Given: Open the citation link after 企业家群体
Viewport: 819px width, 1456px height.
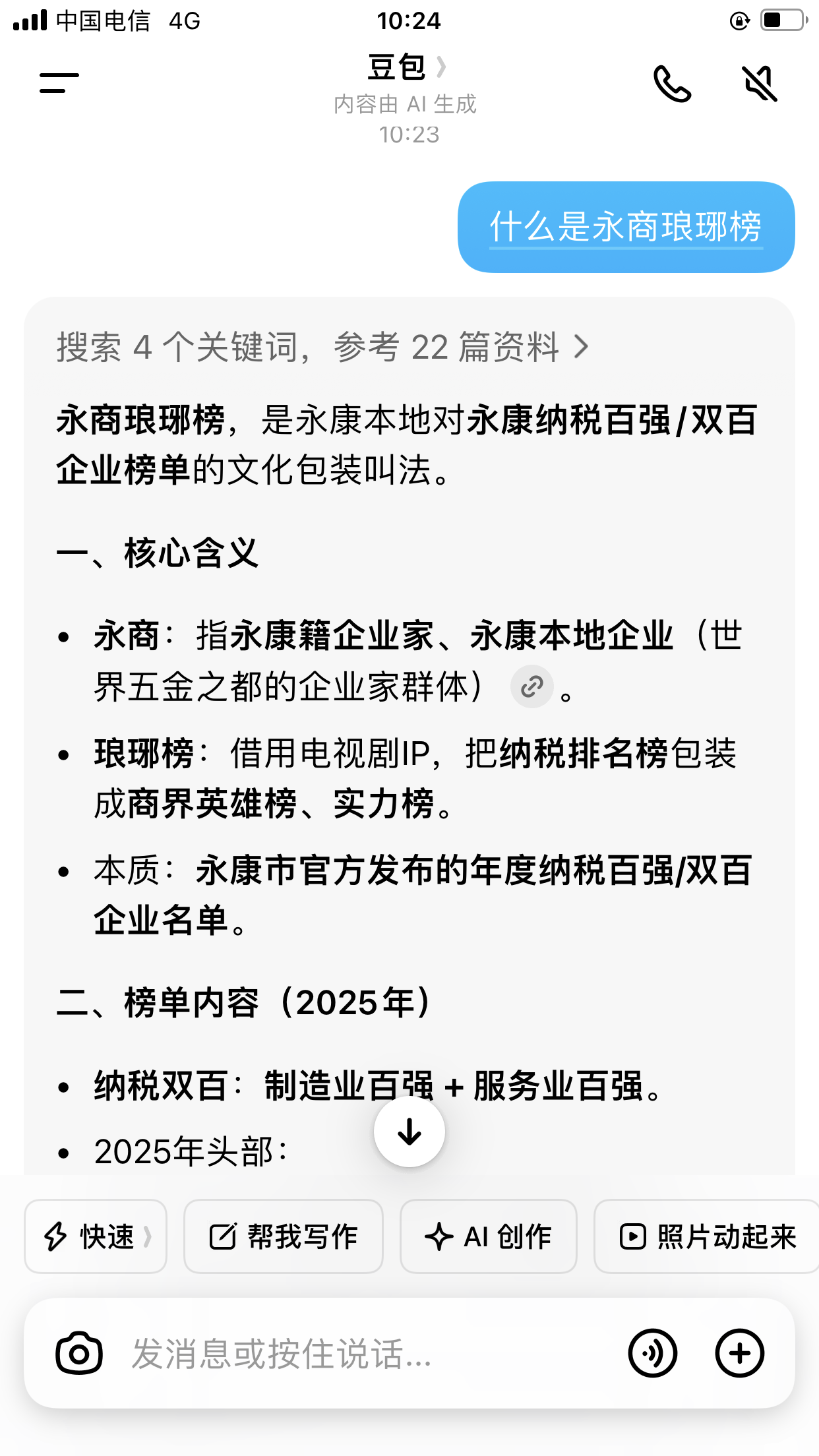Looking at the screenshot, I should (531, 687).
